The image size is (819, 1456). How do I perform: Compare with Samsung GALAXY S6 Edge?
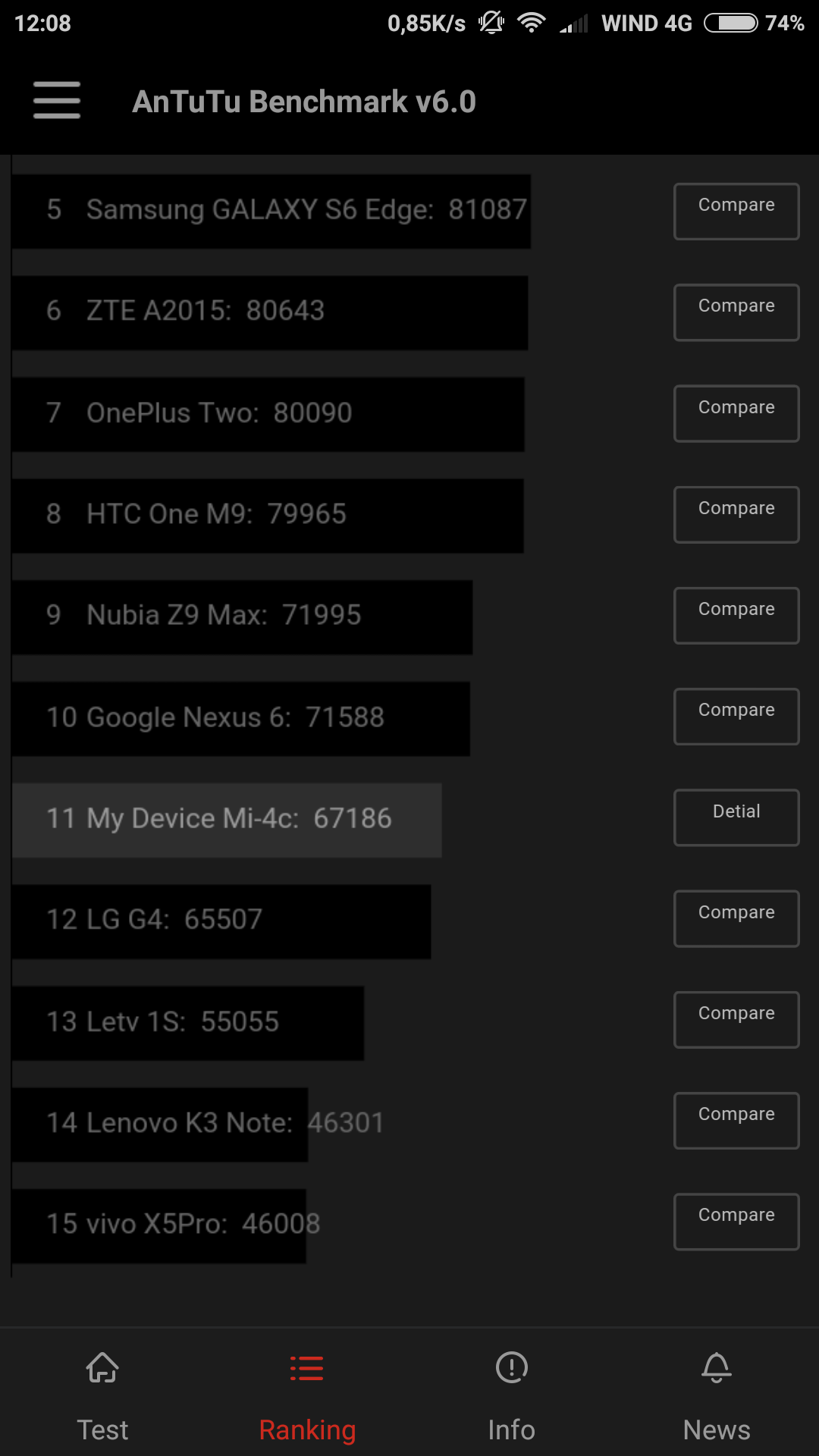(736, 212)
